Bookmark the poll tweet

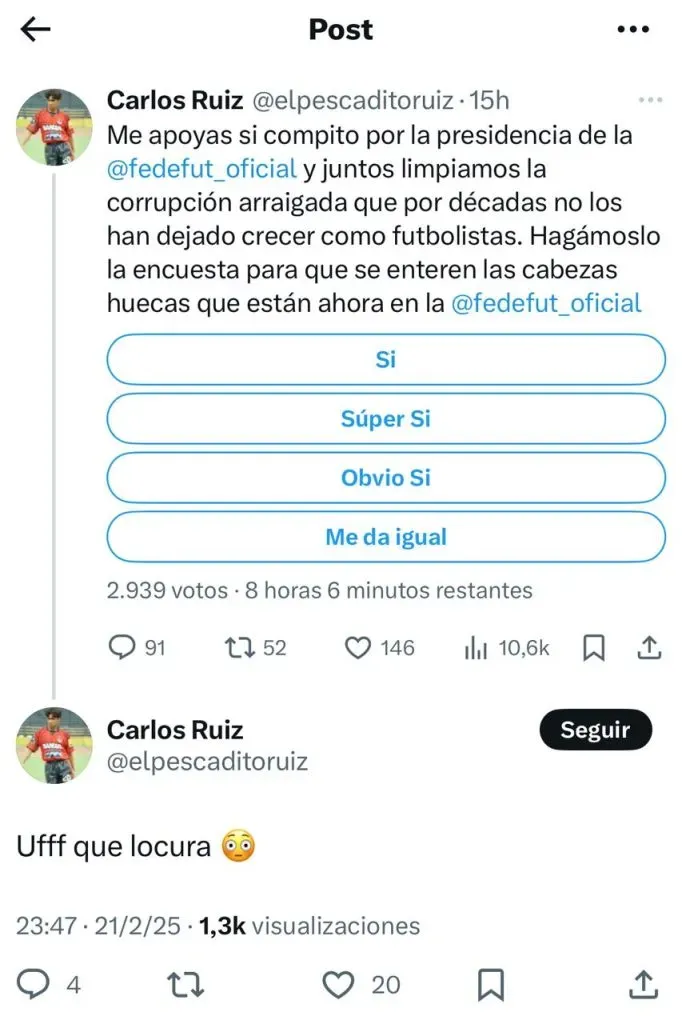pyautogui.click(x=594, y=648)
